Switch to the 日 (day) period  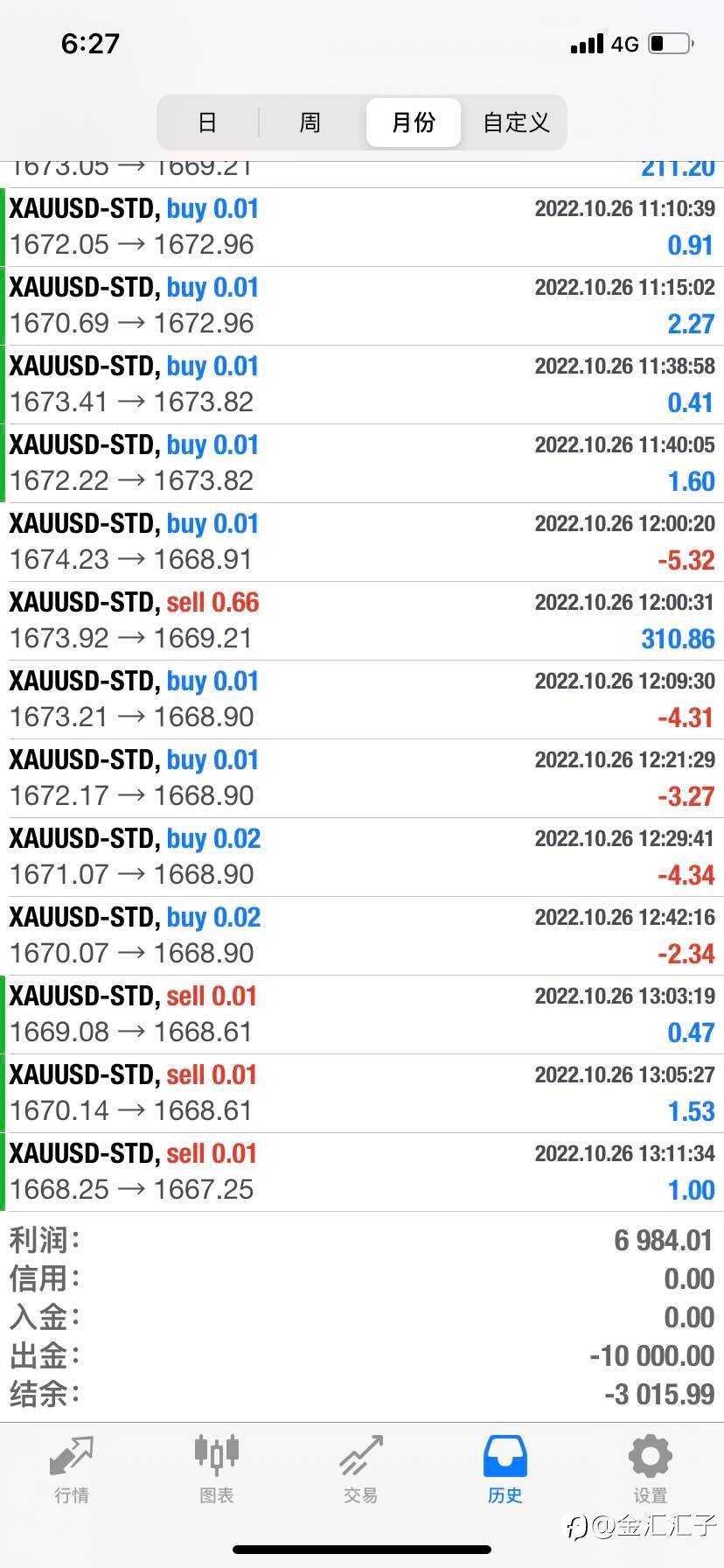pyautogui.click(x=207, y=122)
